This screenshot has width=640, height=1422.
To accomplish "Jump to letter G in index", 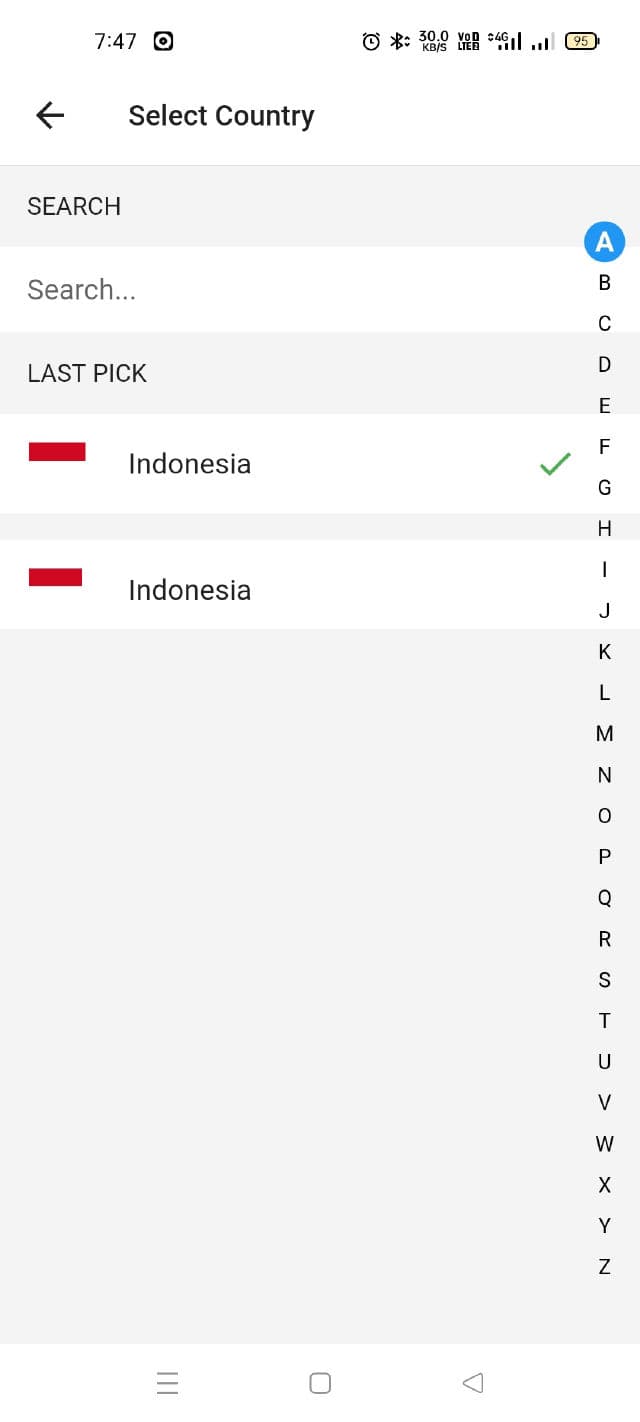I will [x=604, y=488].
